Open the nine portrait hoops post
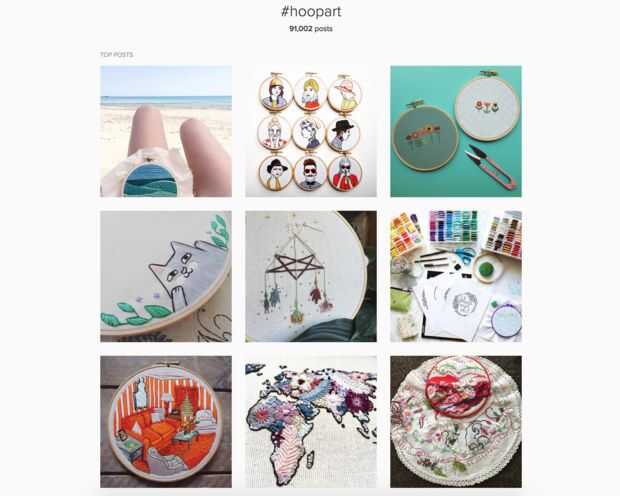This screenshot has width=620, height=496. [311, 131]
